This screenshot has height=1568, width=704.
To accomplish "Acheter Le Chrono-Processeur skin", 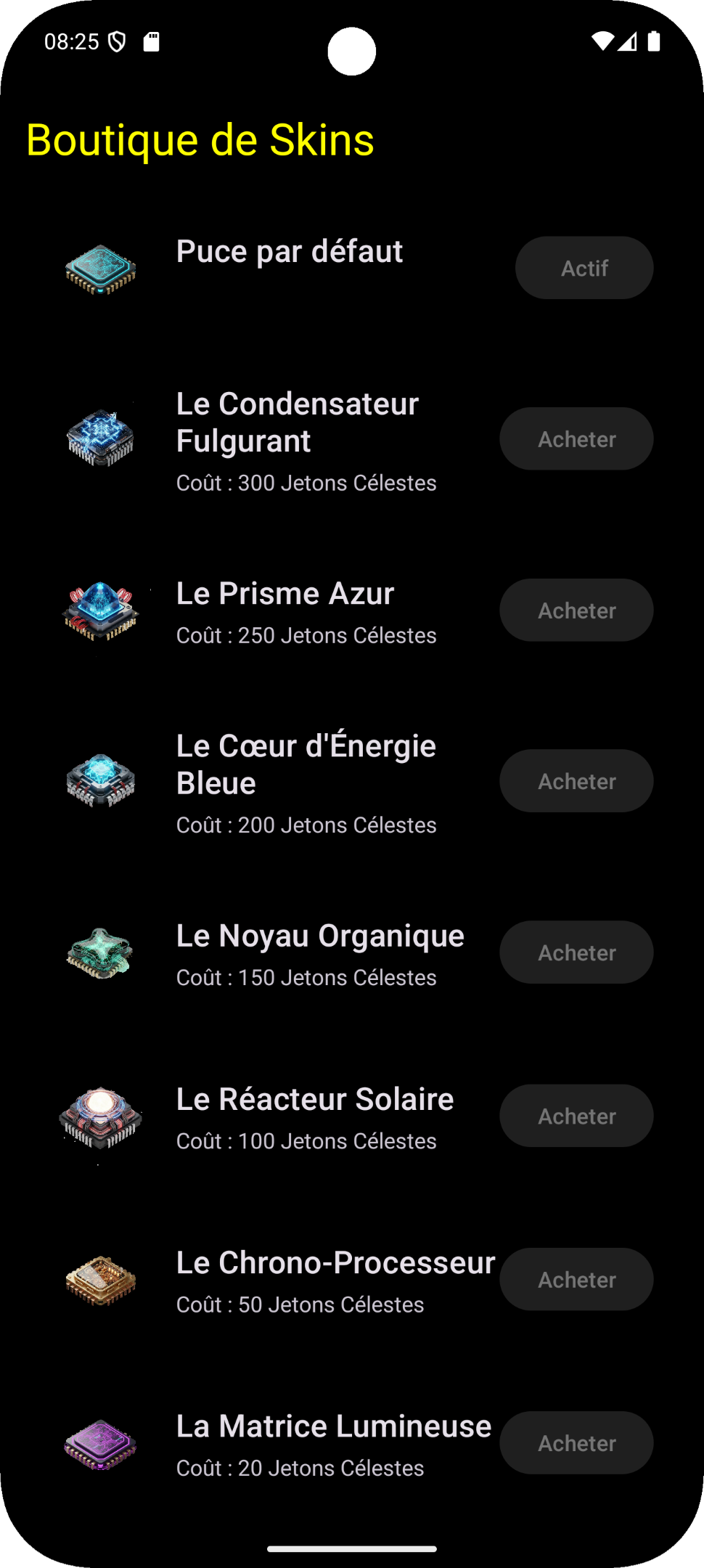I will point(576,1279).
